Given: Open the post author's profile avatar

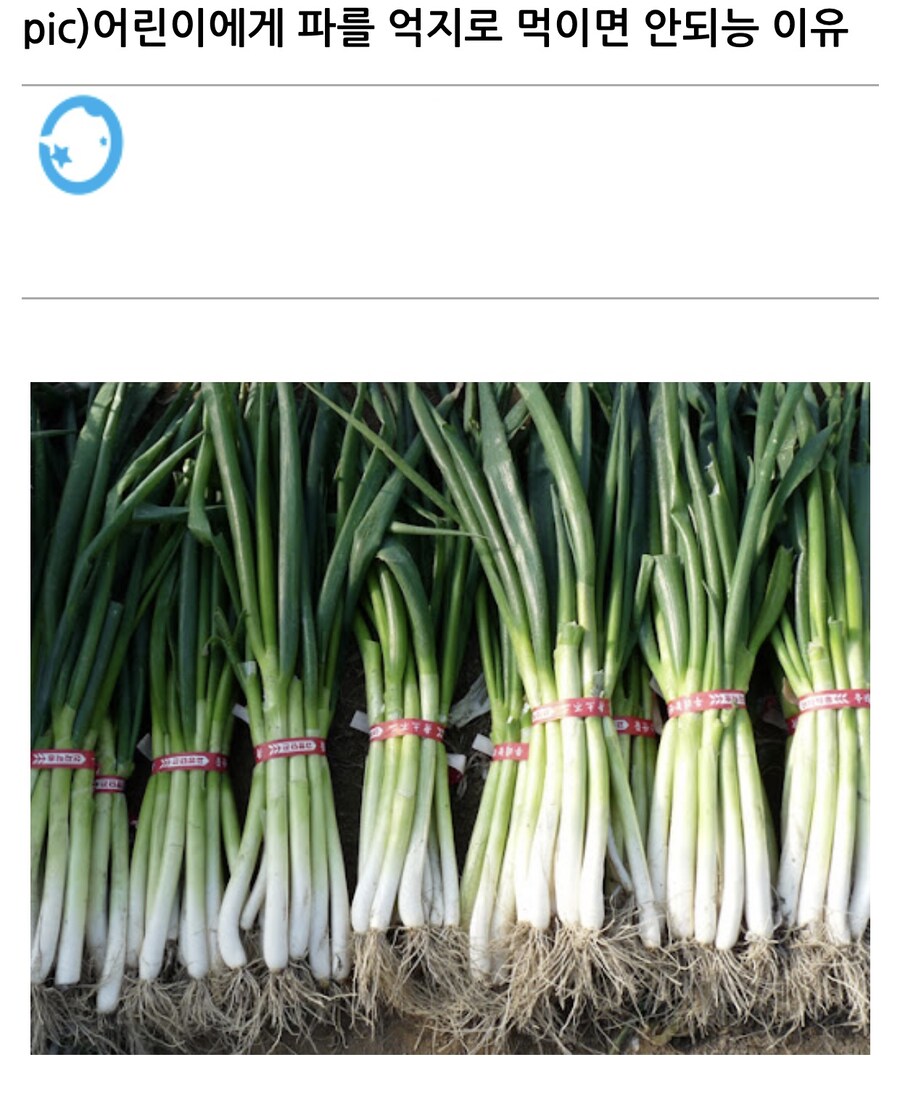Looking at the screenshot, I should tap(80, 145).
